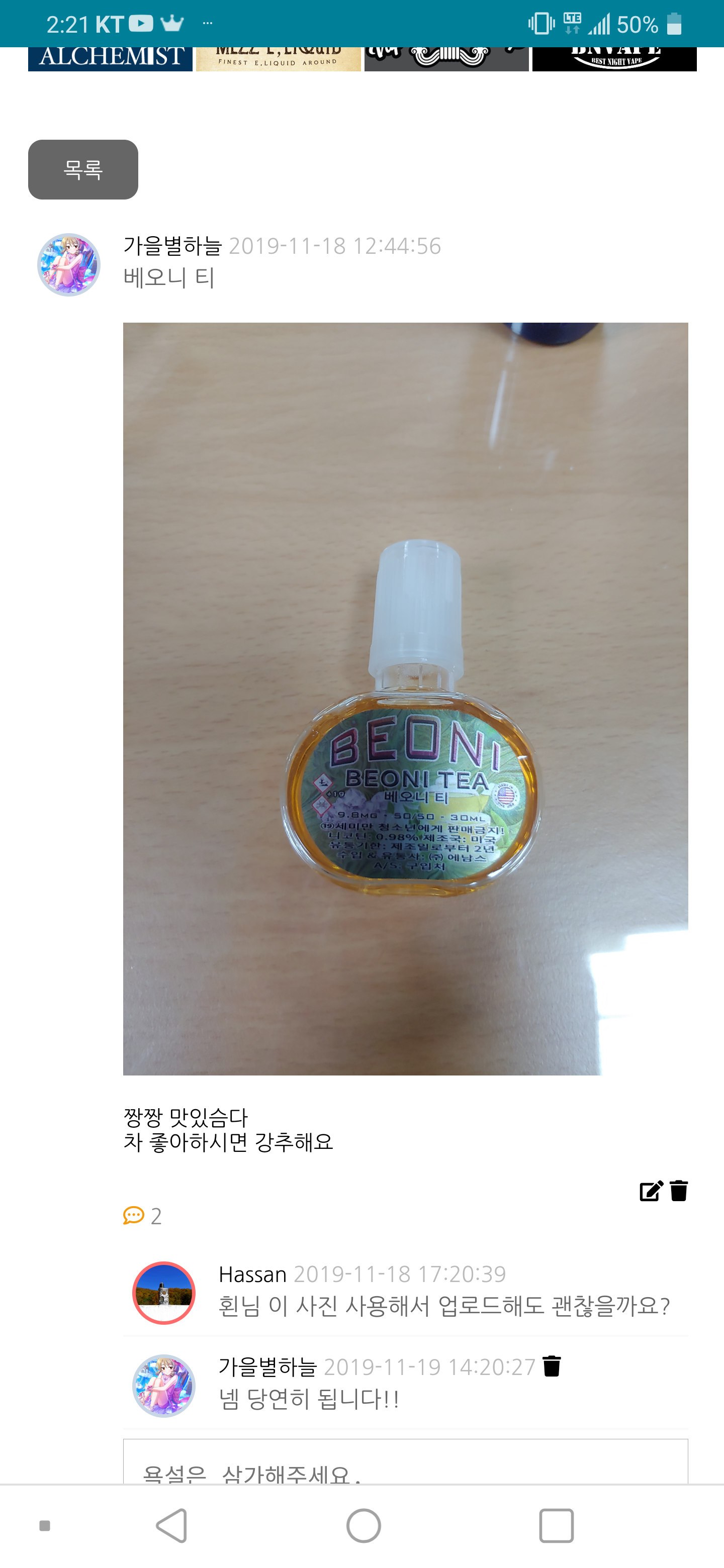This screenshot has width=724, height=1568.
Task: Delete the post using the trash icon
Action: coord(679,1191)
